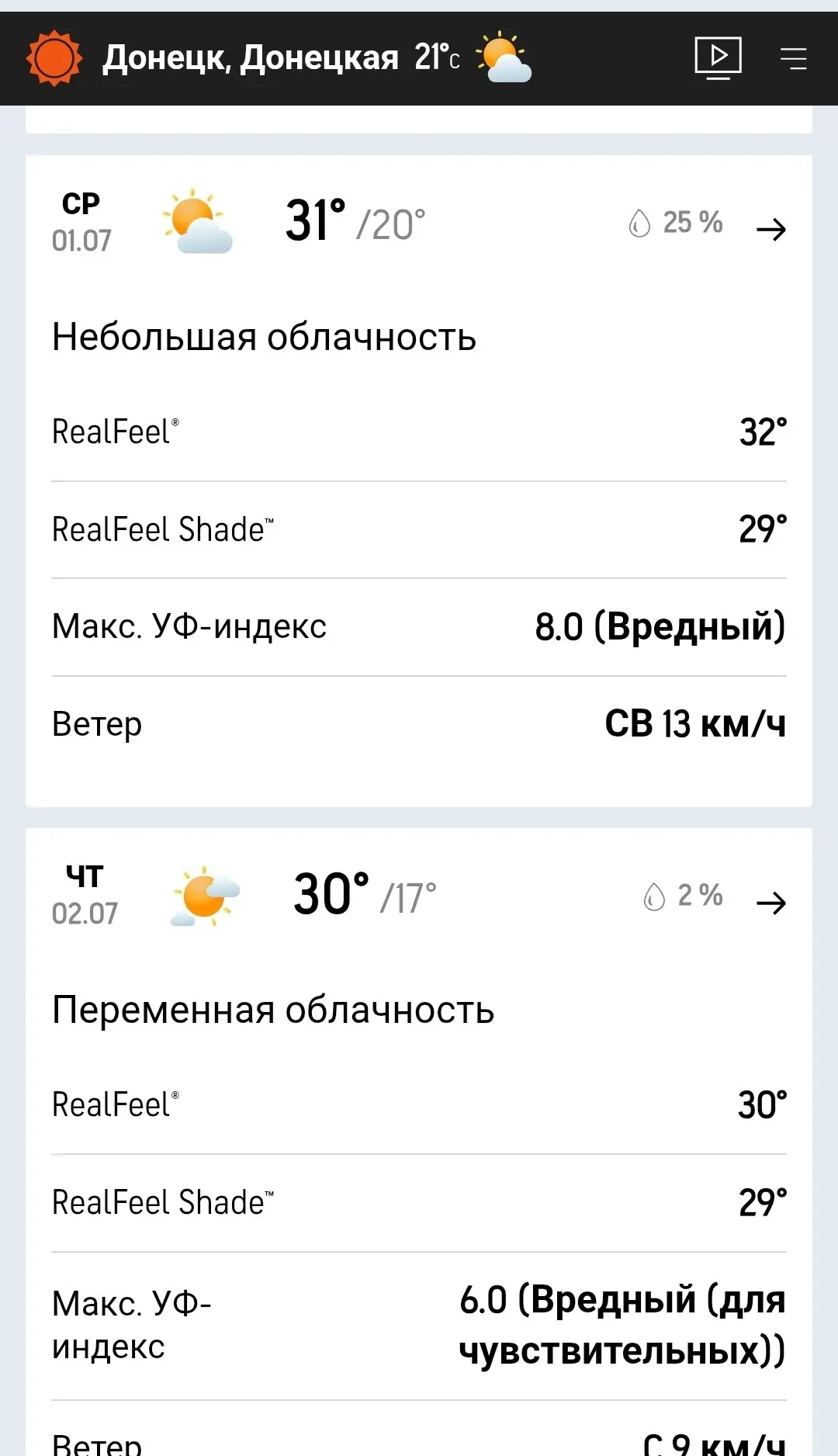Open the Донецк, Донецкая location header
This screenshot has width=838, height=1456.
pos(250,58)
